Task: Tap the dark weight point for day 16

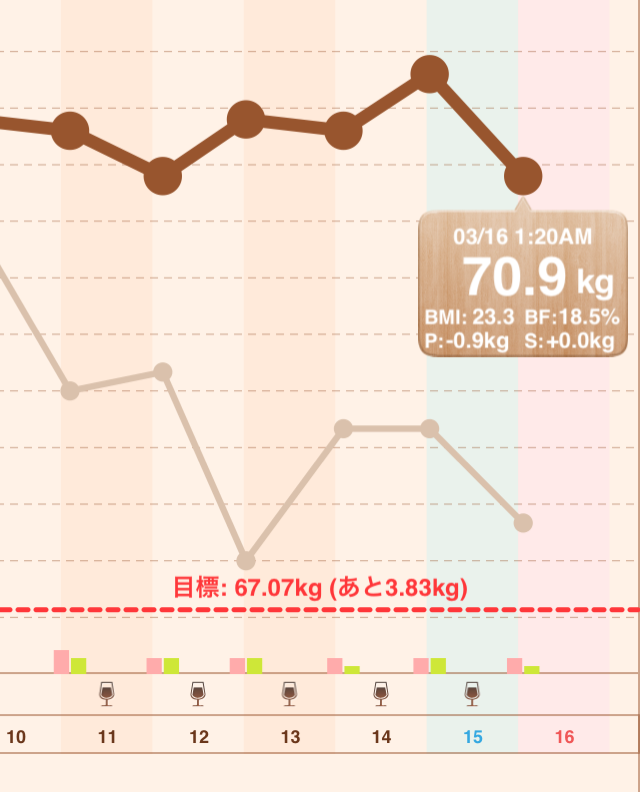Action: coord(523,177)
